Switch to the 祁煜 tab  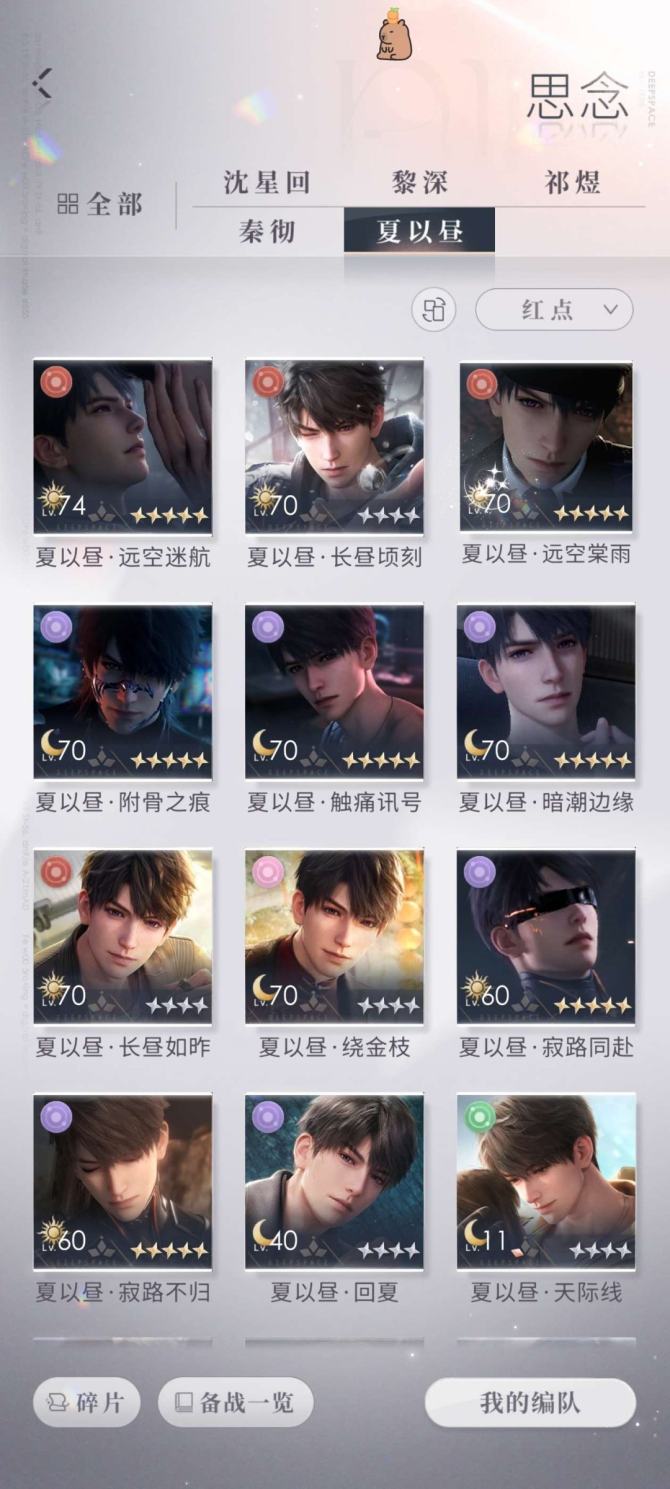572,182
